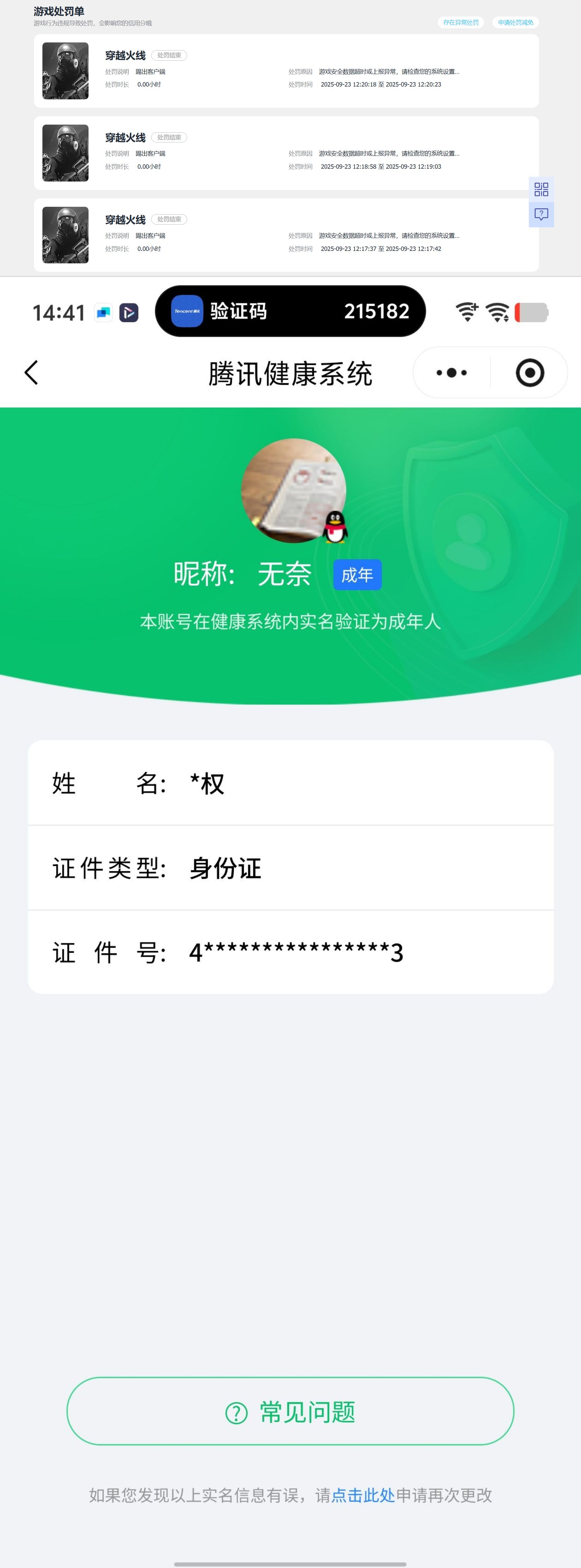Open 常见问题 help button

pyautogui.click(x=290, y=1411)
